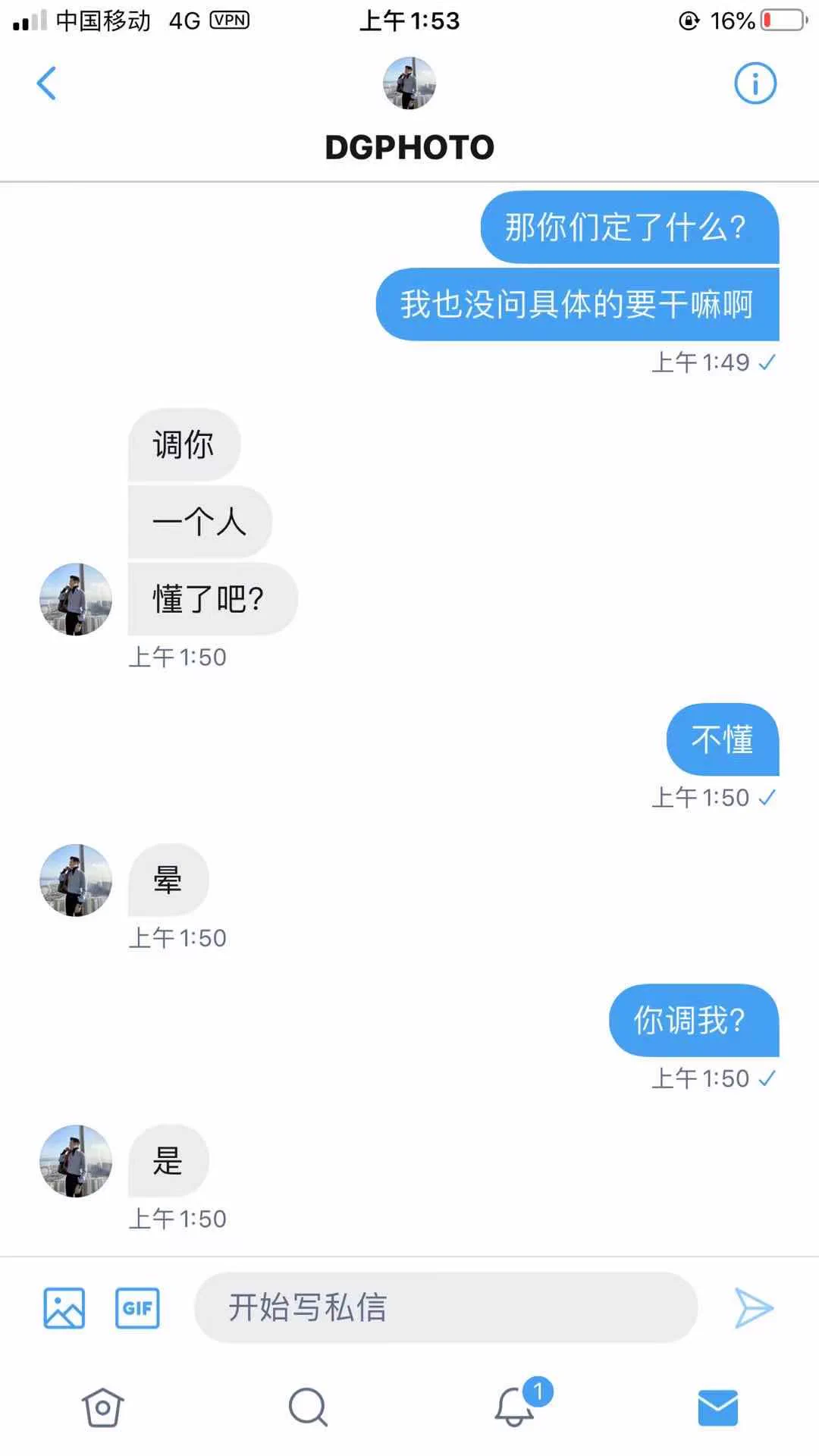Open the Messages envelope icon

[717, 1407]
